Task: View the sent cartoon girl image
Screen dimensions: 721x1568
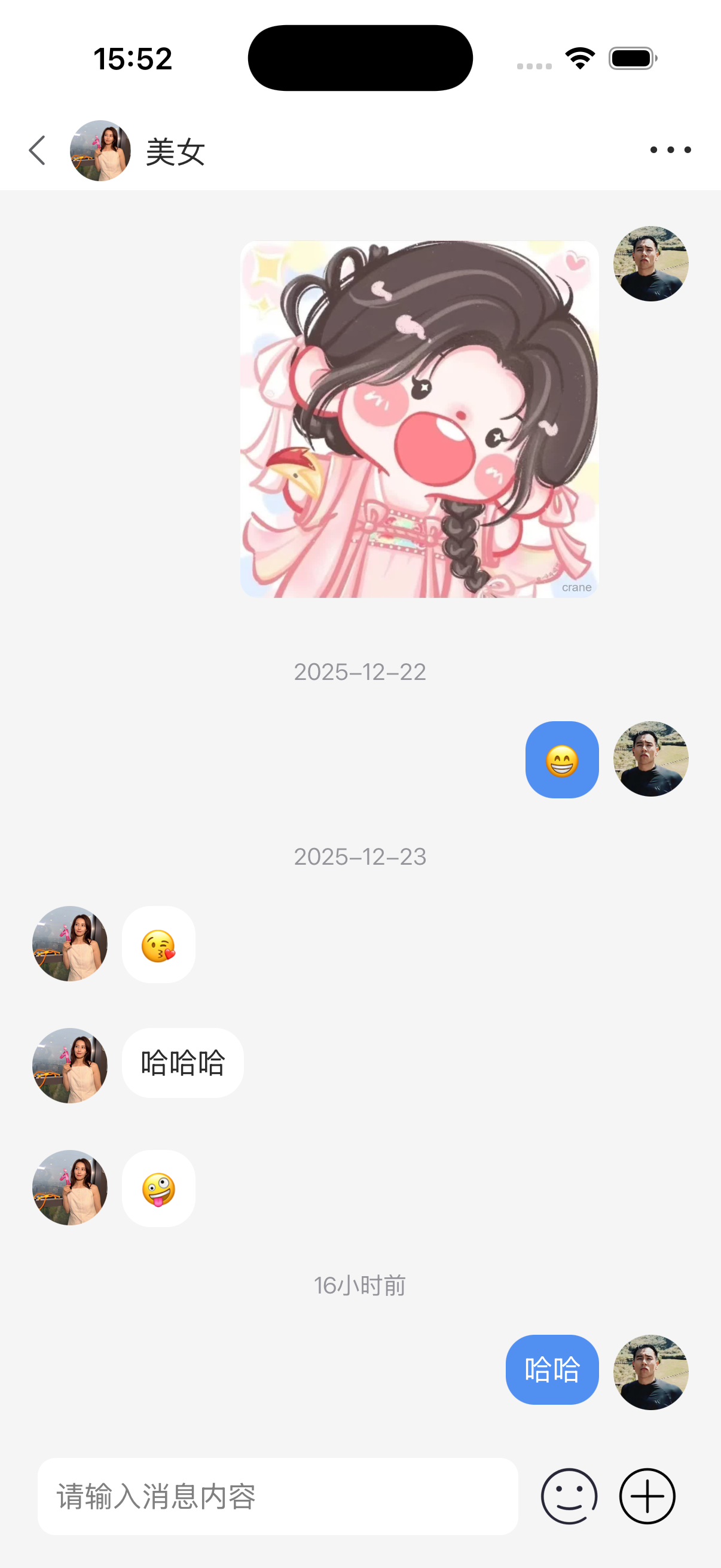Action: click(419, 419)
